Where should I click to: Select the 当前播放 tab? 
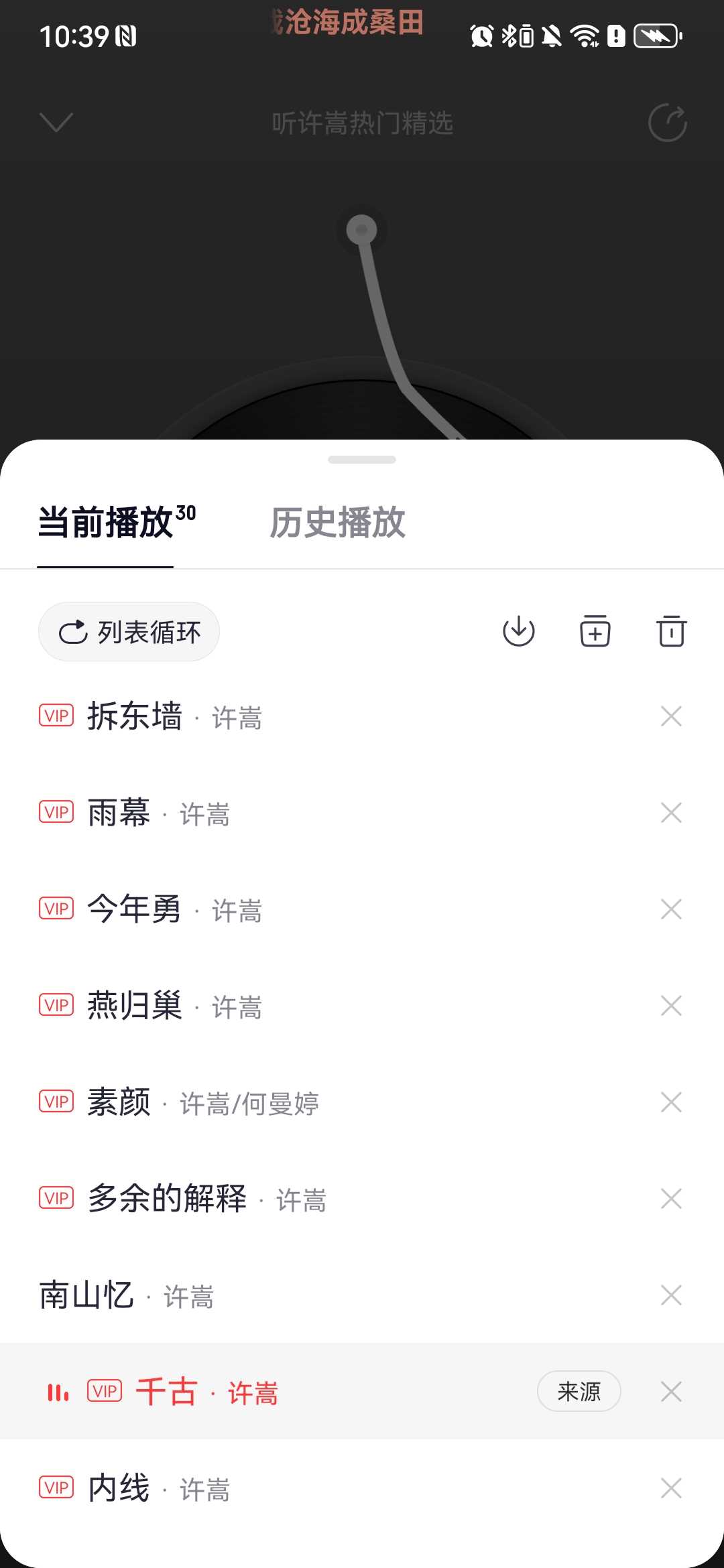tap(106, 523)
